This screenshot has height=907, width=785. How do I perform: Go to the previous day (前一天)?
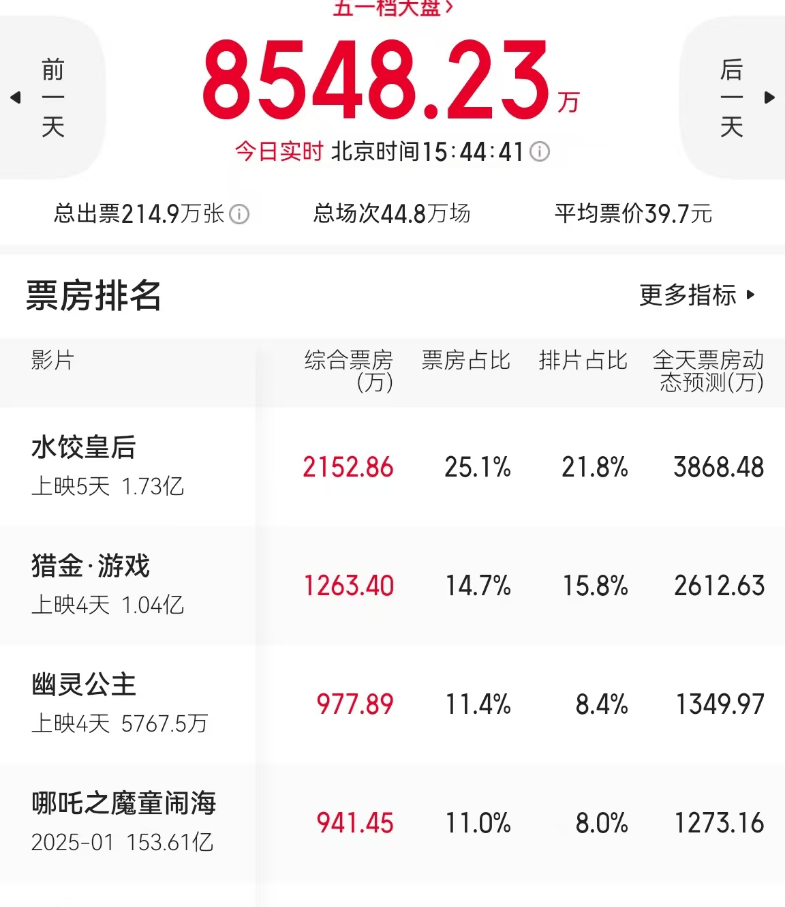(50, 98)
